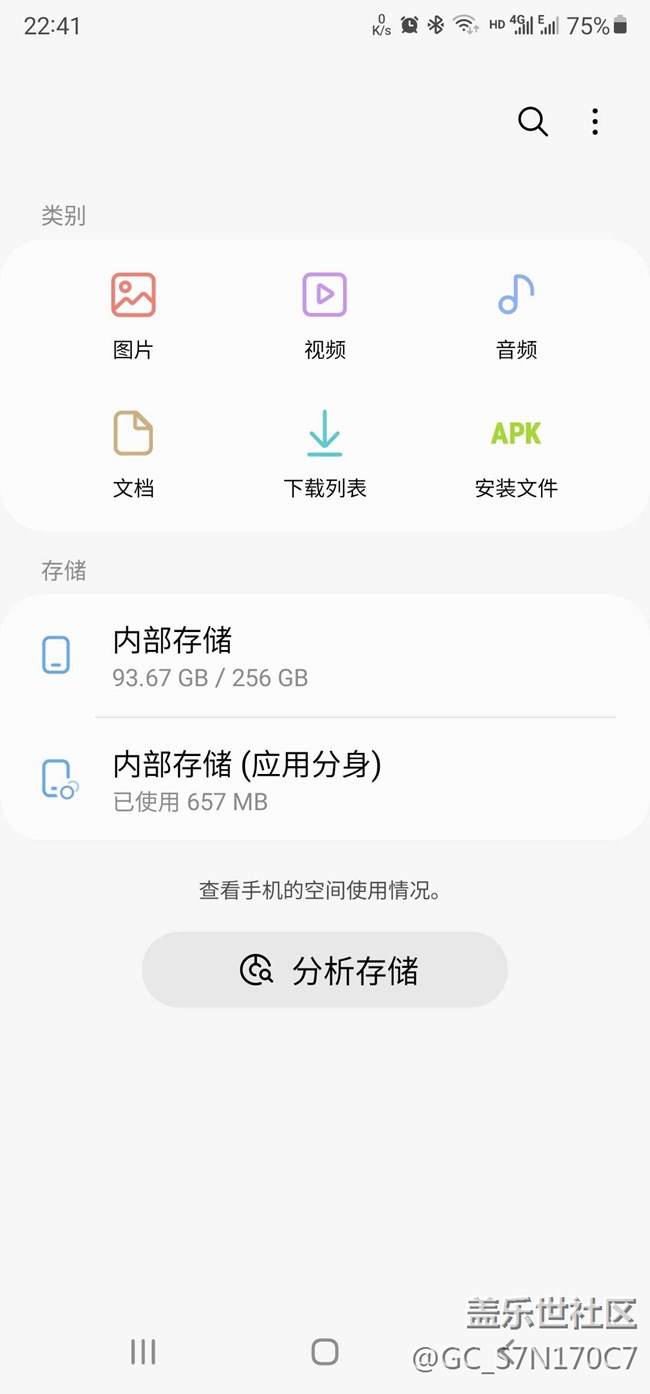Viewport: 650px width, 1394px height.
Task: View the 文档 (Documents) category
Action: coord(133,454)
